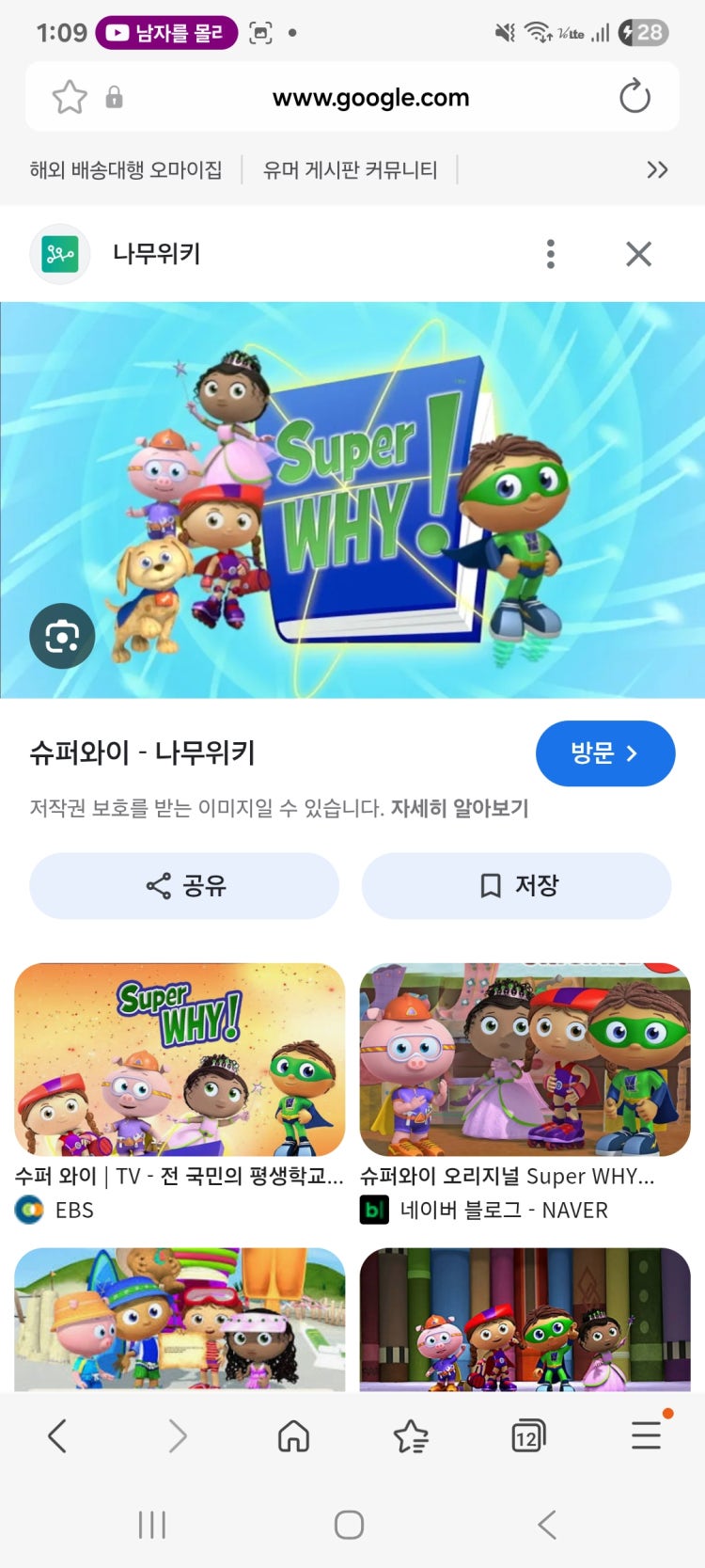
Task: Share the image using 공유
Action: pos(184,885)
